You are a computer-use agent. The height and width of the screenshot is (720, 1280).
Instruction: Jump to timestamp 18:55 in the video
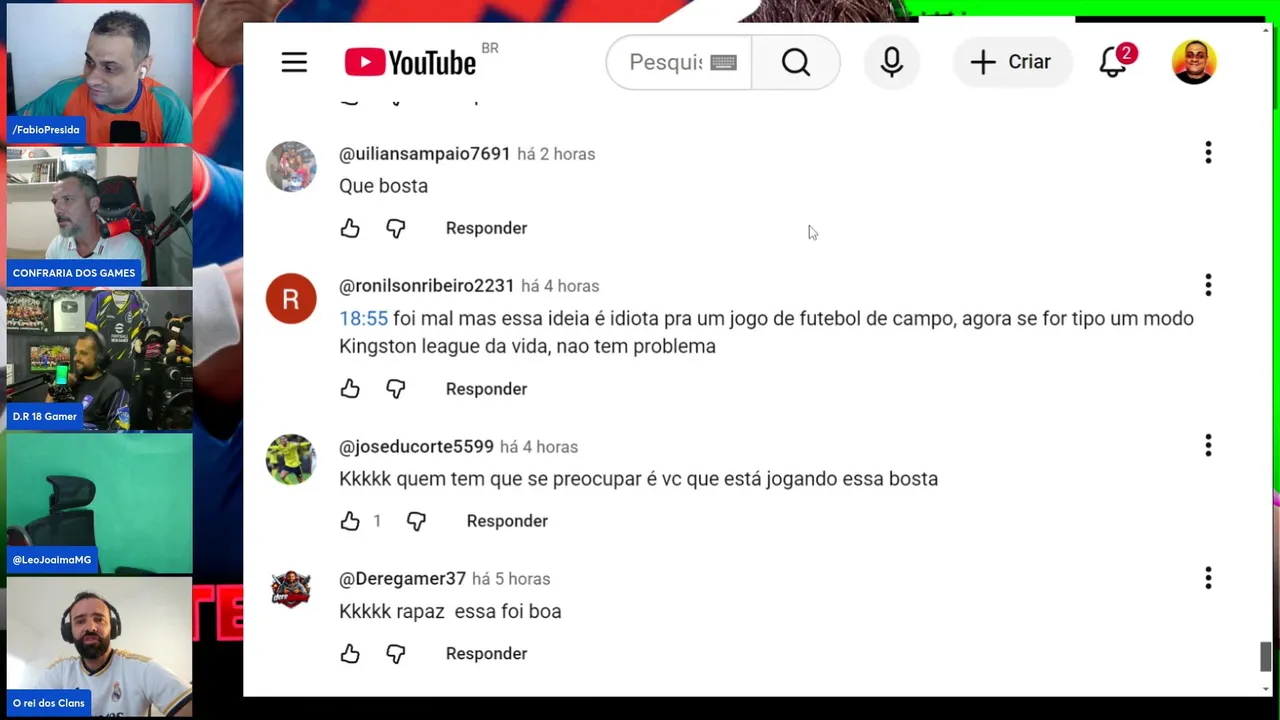click(x=363, y=318)
